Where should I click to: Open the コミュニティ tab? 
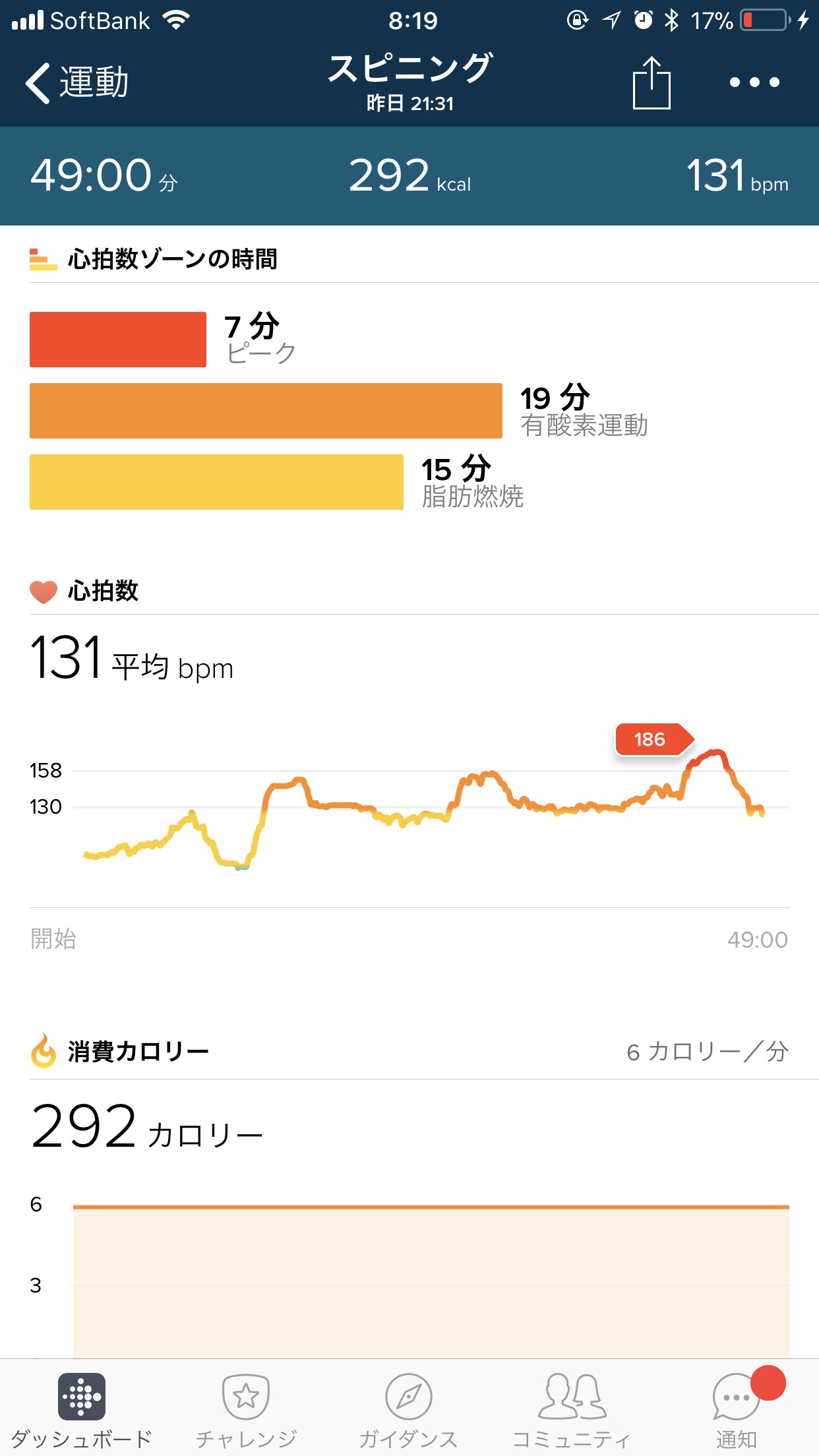pyautogui.click(x=572, y=1409)
